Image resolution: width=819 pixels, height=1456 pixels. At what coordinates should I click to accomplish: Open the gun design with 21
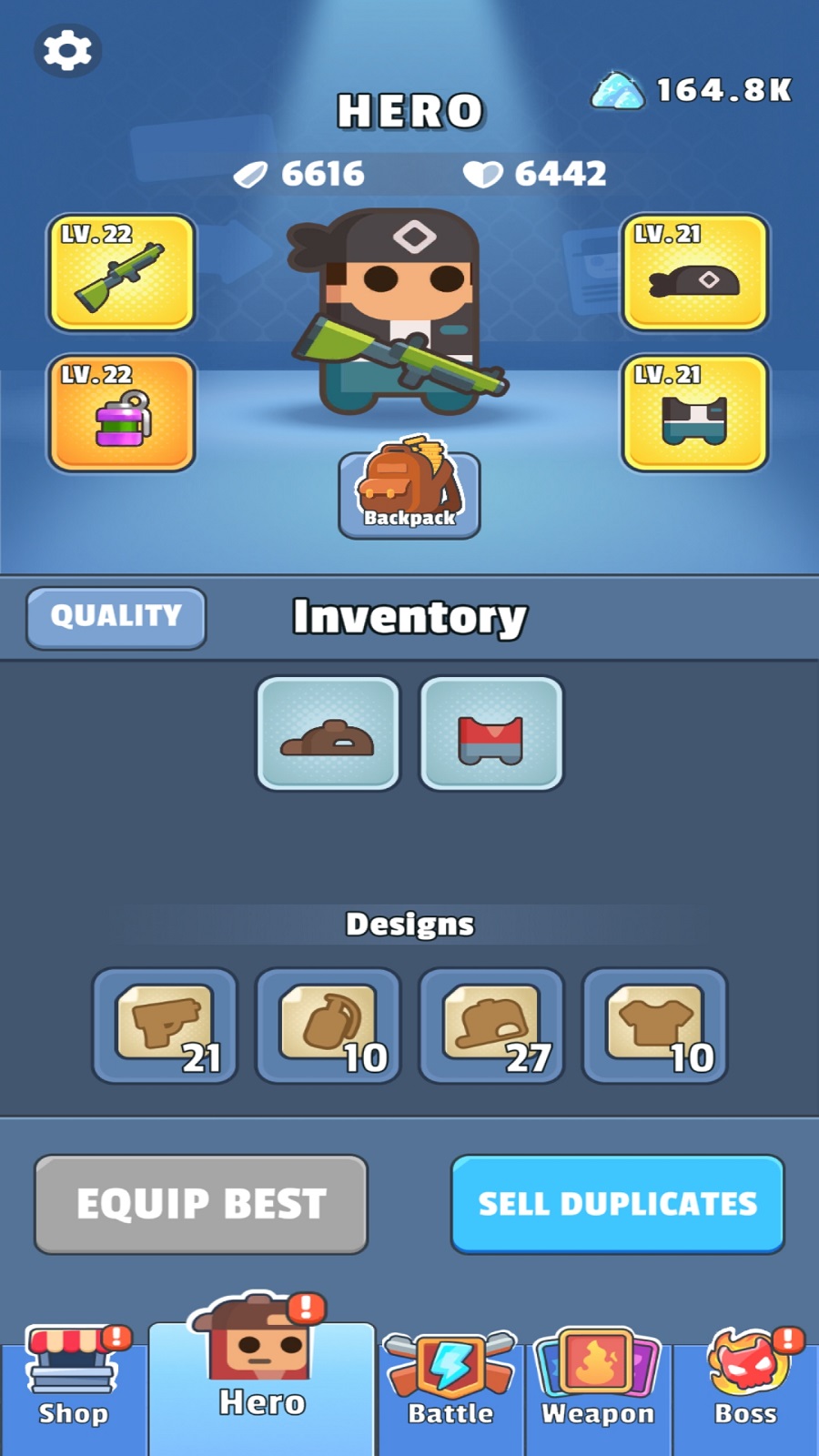tap(165, 1026)
